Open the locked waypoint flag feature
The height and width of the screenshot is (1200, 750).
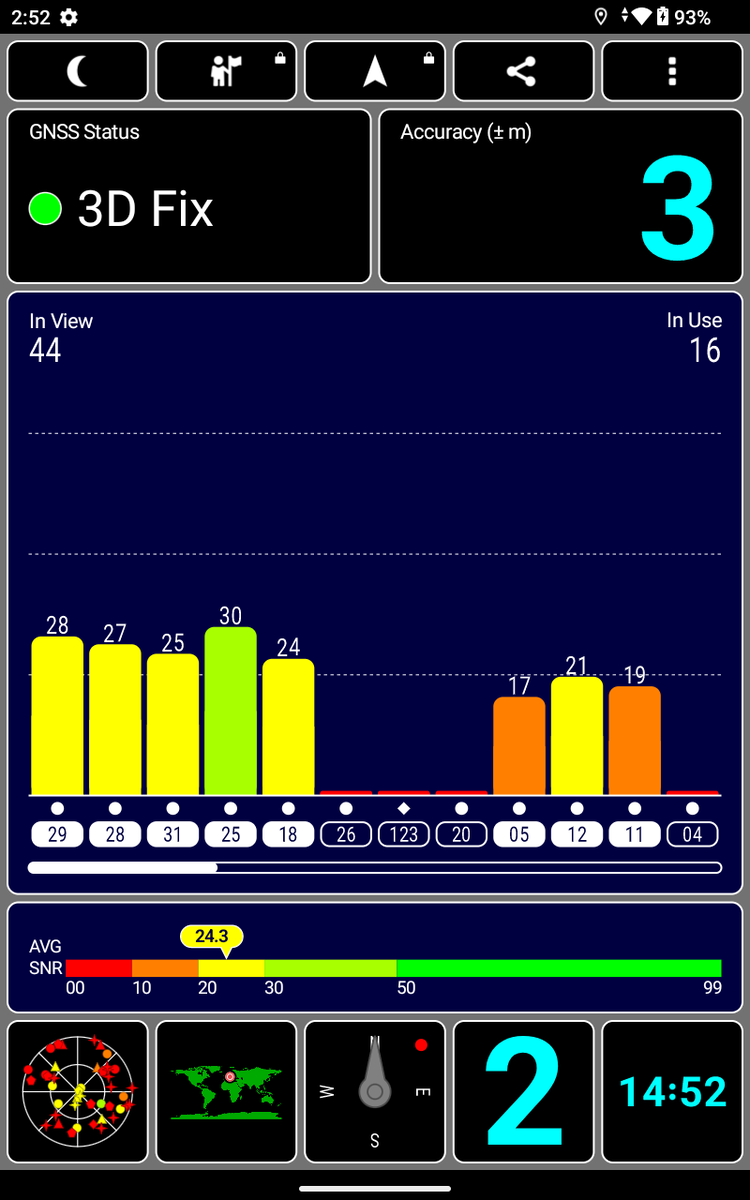(226, 71)
